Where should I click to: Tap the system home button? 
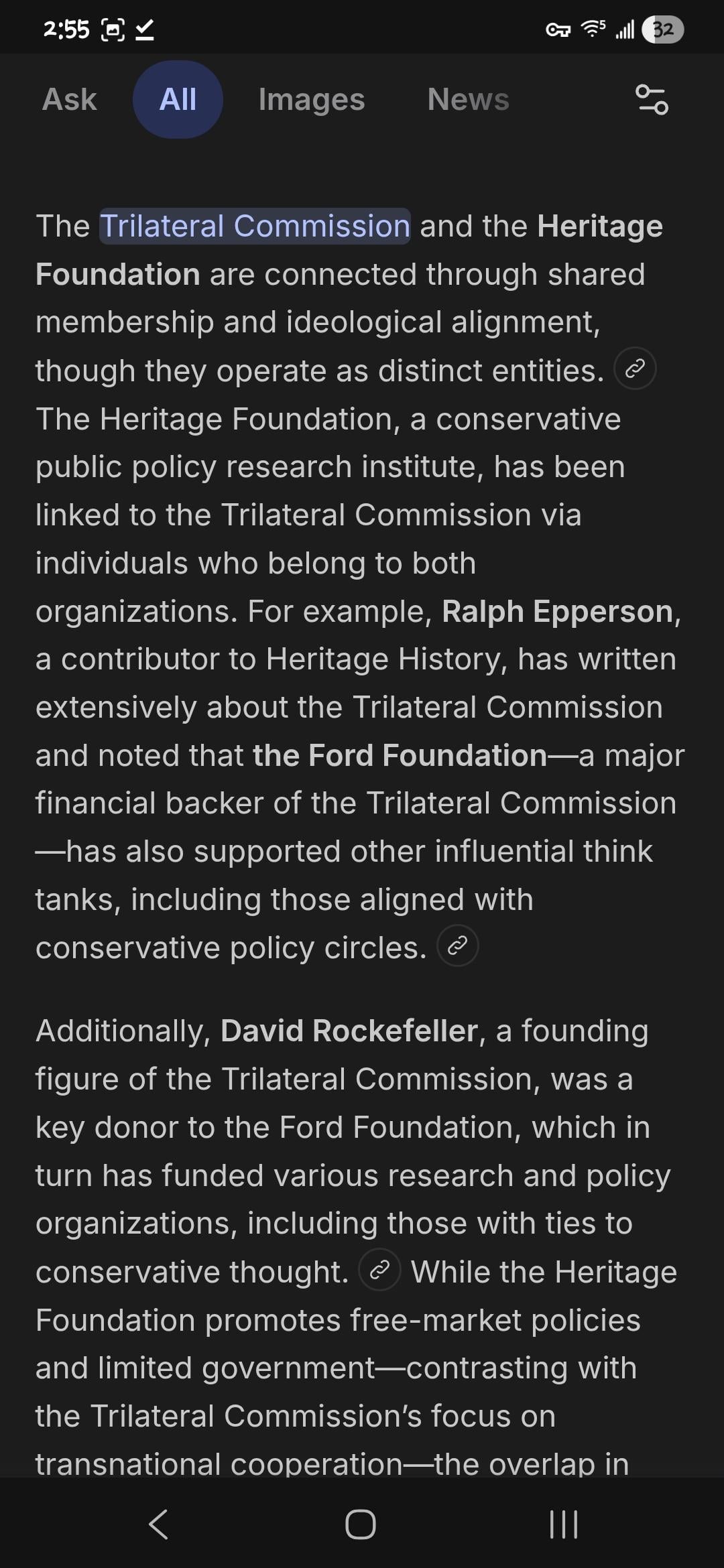[361, 1524]
